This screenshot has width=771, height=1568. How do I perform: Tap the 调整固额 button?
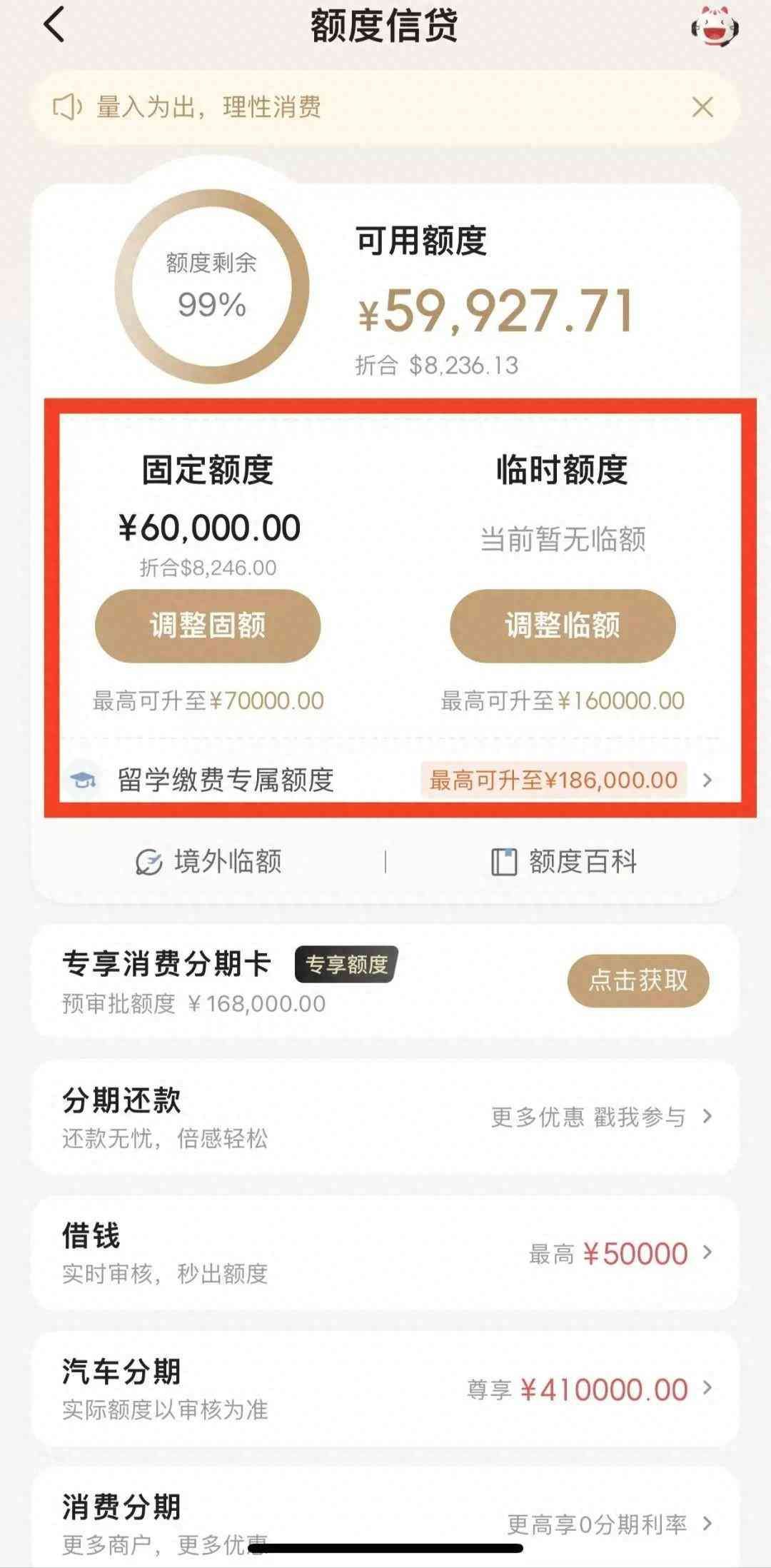(208, 625)
